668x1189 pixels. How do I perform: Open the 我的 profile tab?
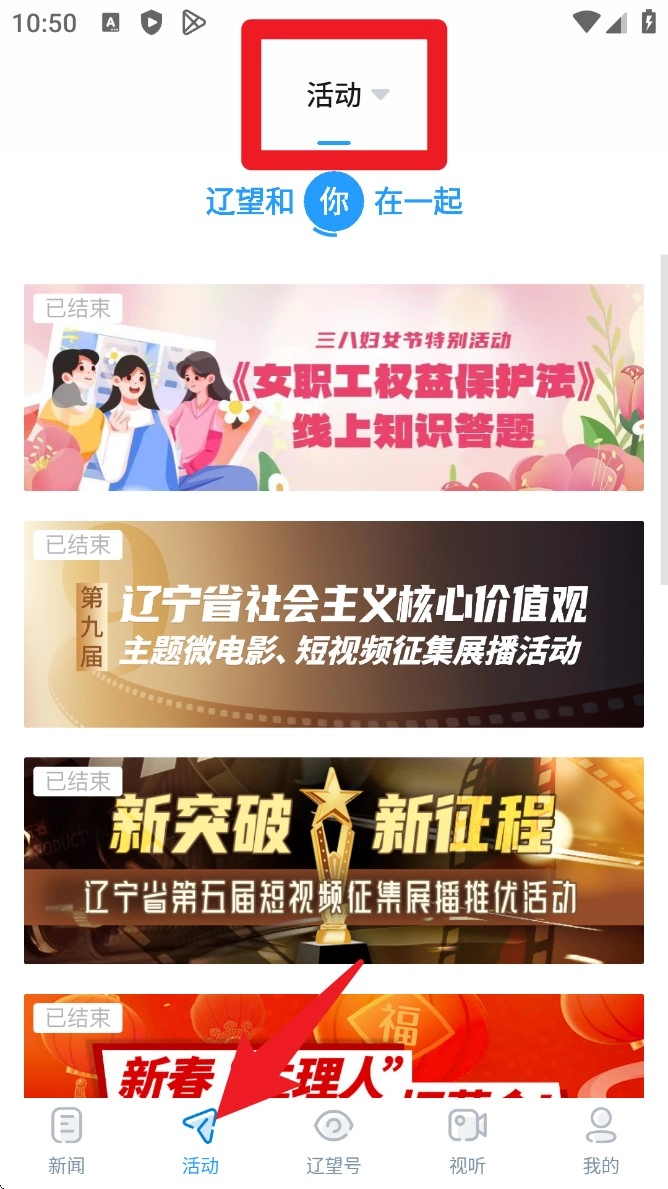pos(601,1140)
